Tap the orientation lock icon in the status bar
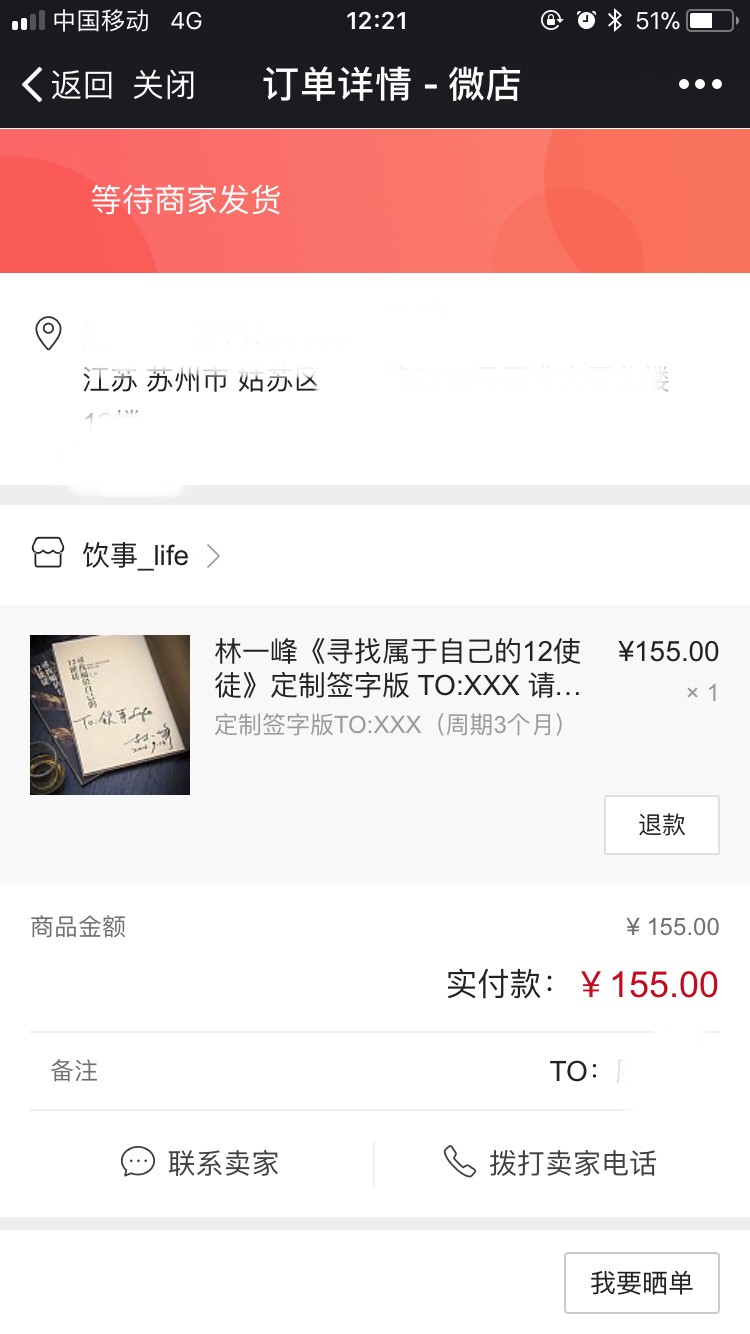Viewport: 750px width, 1334px height. pyautogui.click(x=549, y=18)
